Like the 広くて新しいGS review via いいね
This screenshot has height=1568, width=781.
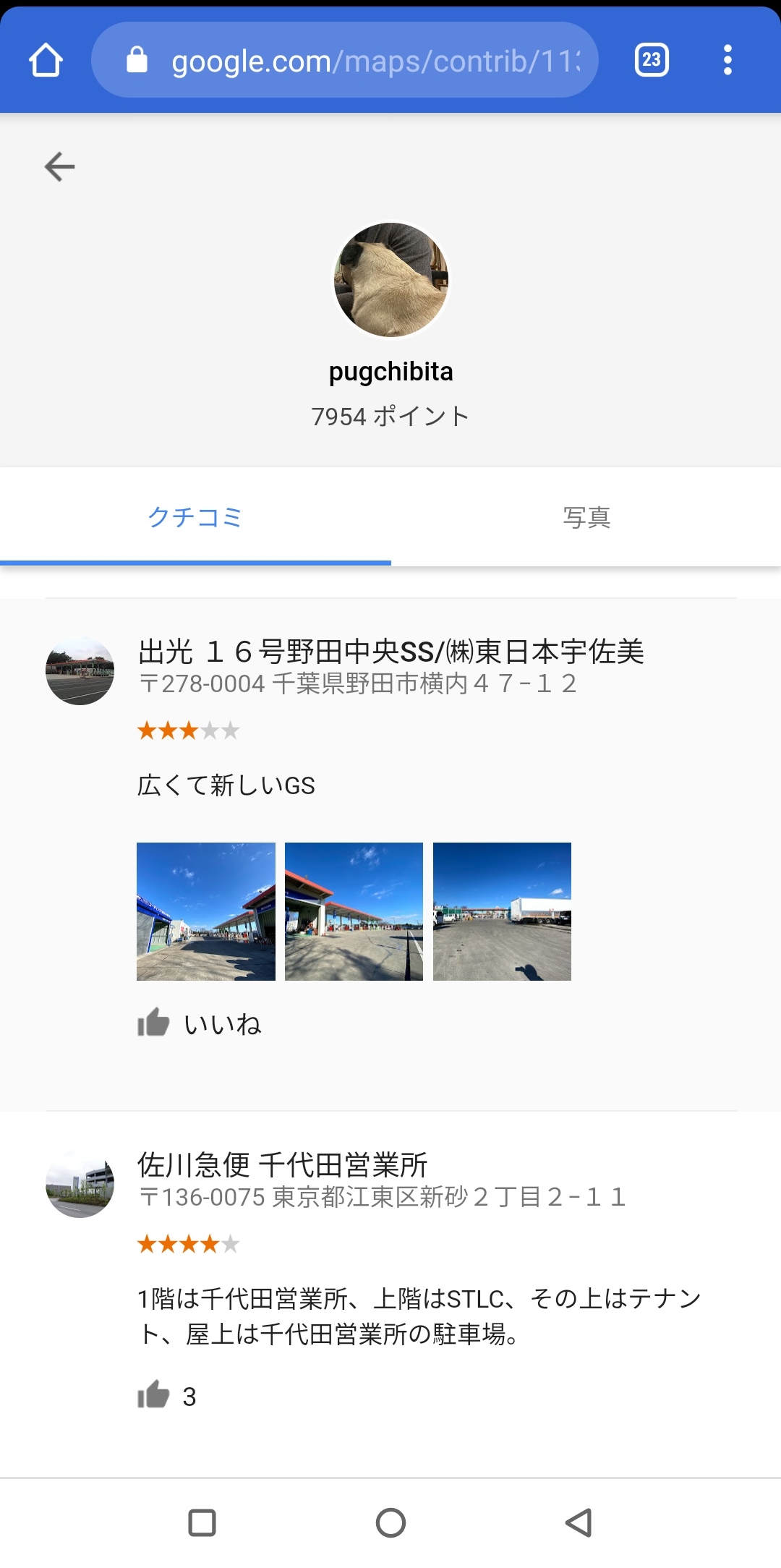(200, 1023)
